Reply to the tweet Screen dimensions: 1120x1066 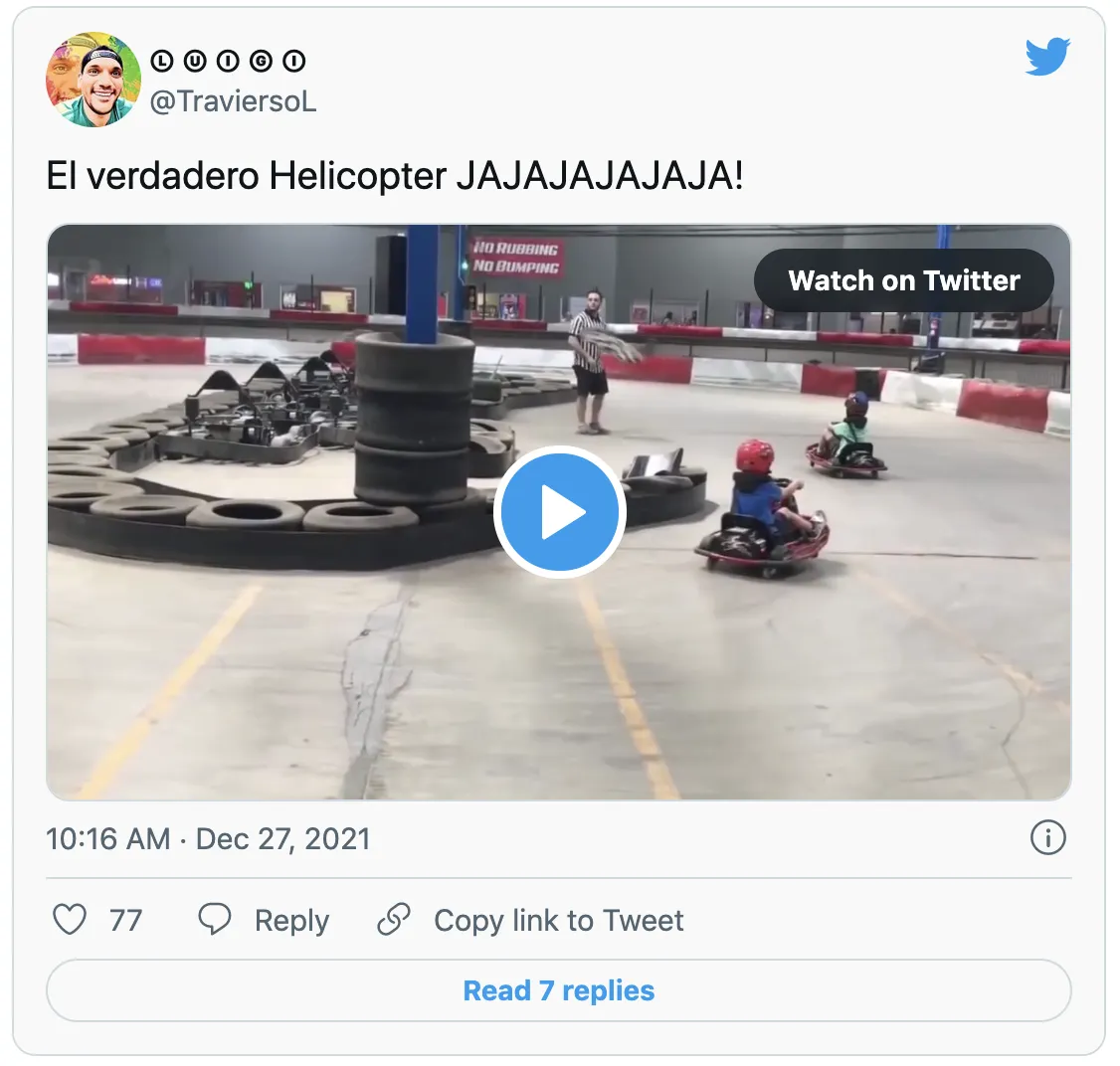coord(265,920)
